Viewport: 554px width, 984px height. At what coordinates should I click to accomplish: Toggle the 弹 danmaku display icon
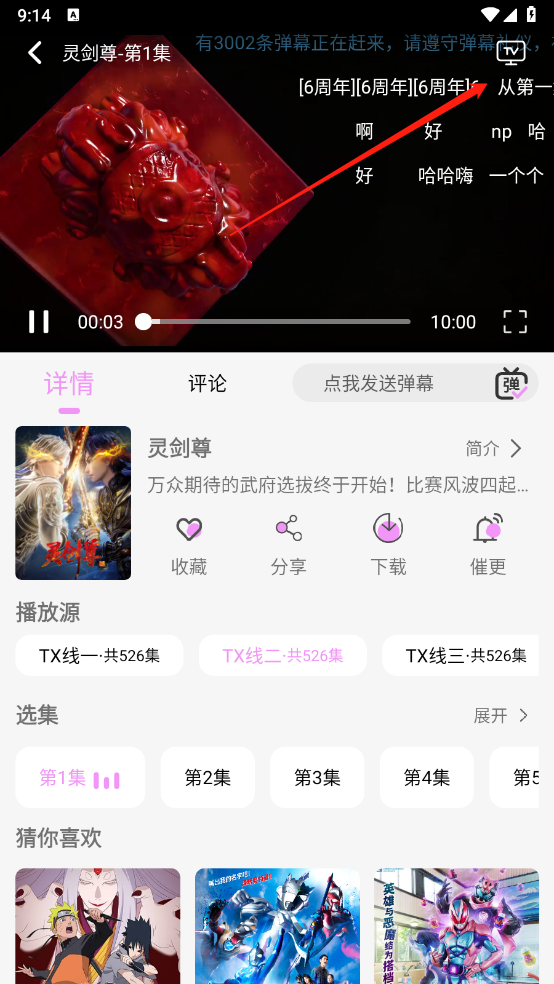tap(511, 383)
